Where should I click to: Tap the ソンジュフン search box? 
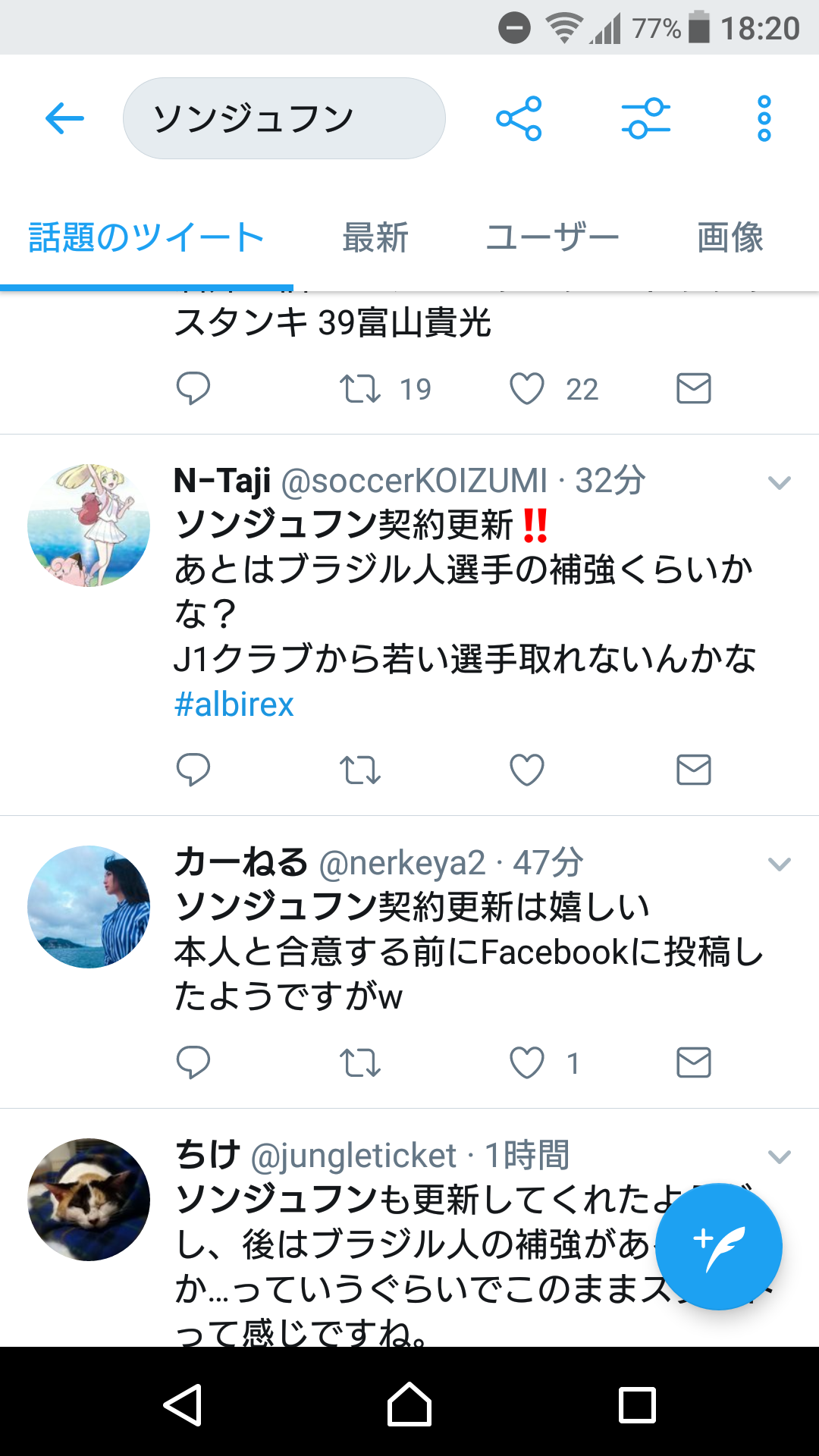pyautogui.click(x=284, y=118)
